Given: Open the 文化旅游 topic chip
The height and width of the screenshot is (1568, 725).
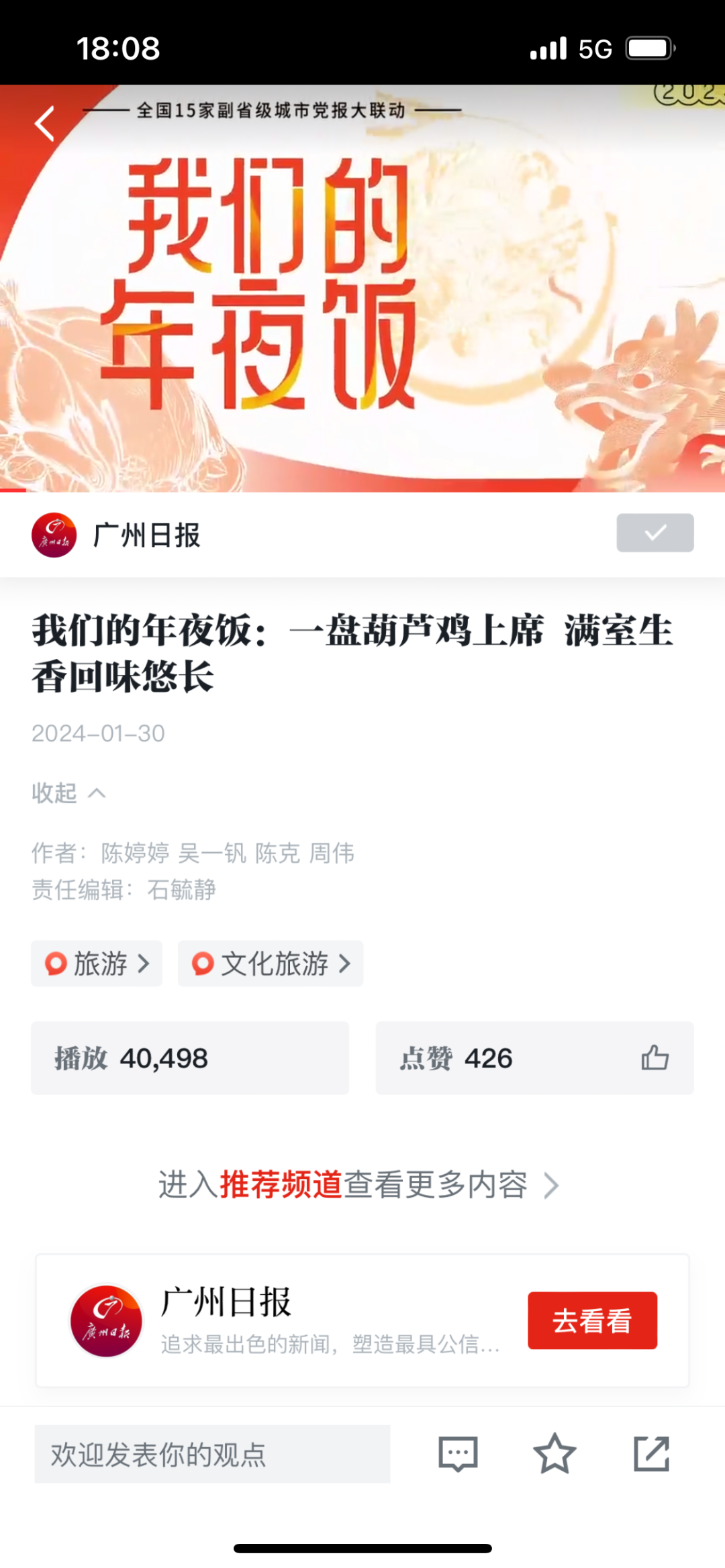Looking at the screenshot, I should (x=271, y=964).
